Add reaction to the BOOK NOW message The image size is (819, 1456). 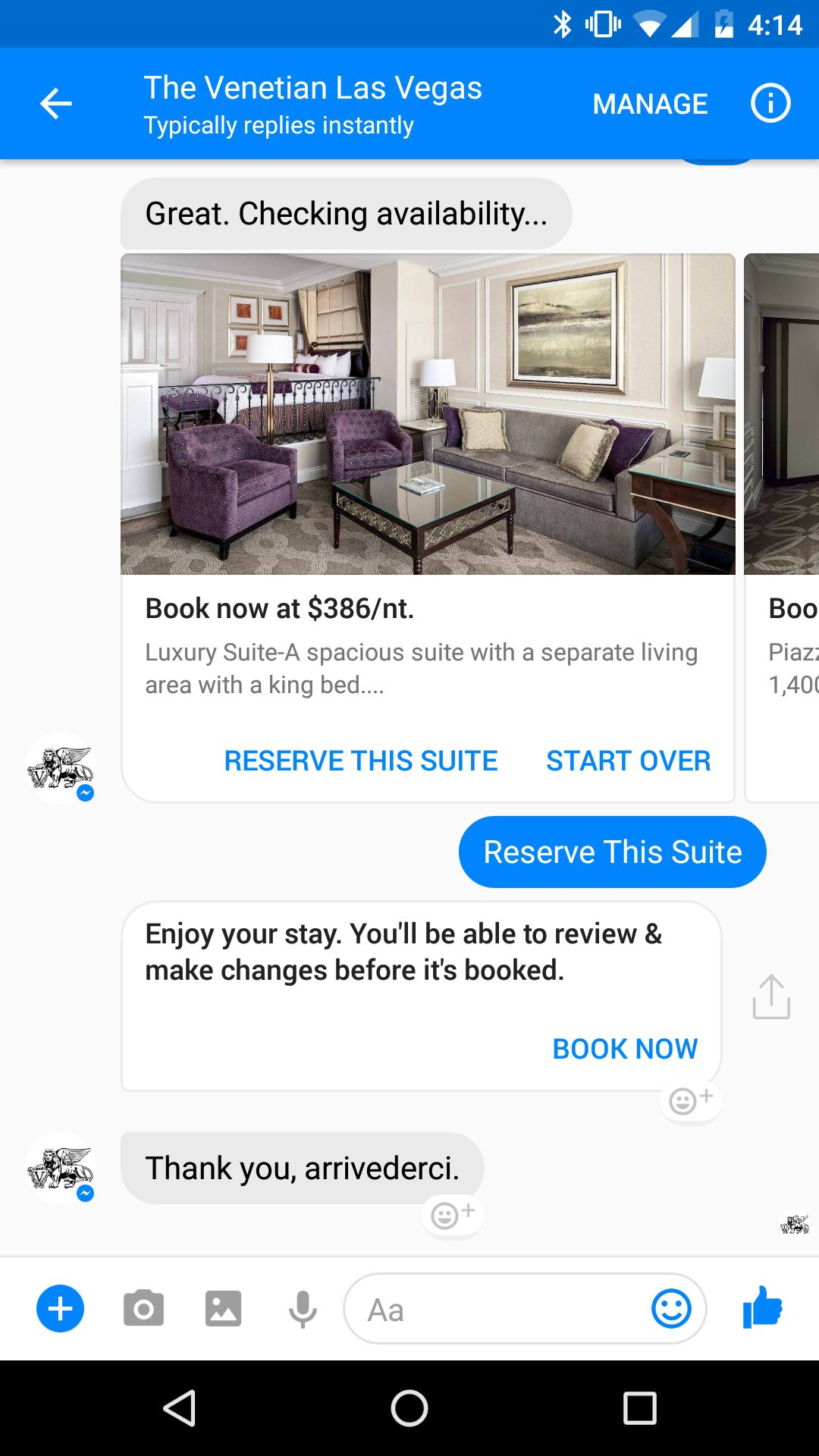pyautogui.click(x=690, y=1100)
